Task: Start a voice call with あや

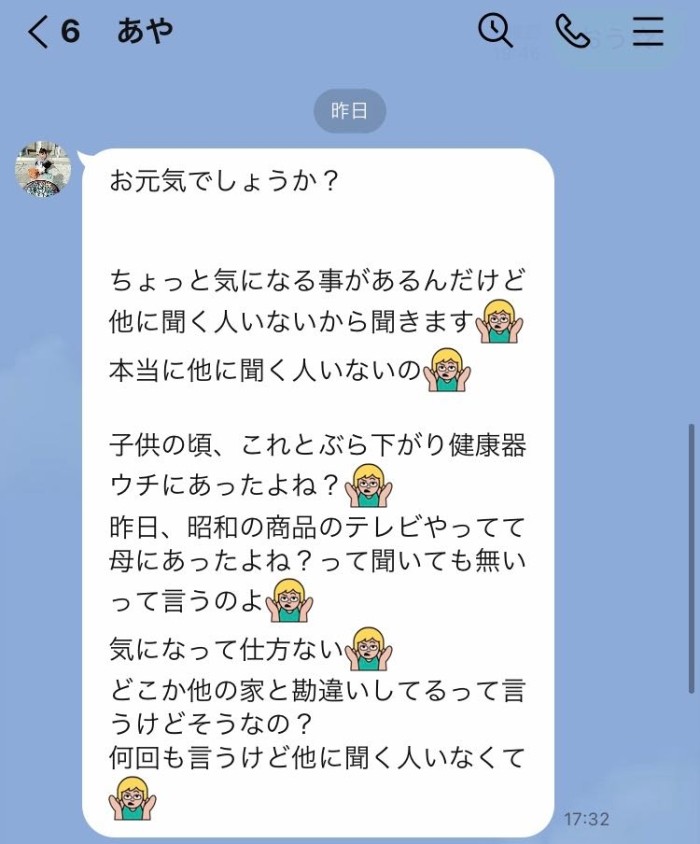Action: coord(572,32)
